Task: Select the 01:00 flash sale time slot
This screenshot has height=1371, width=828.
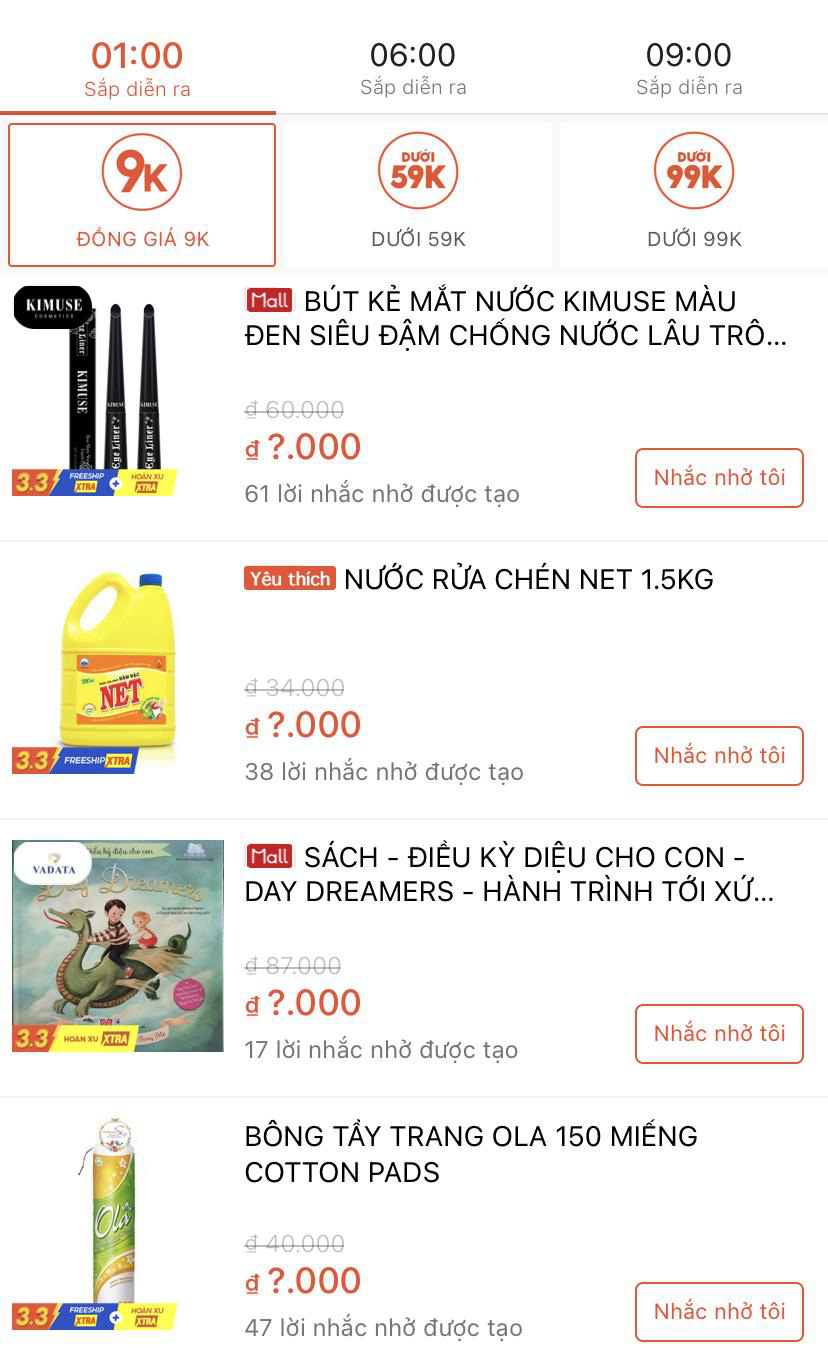Action: coord(137,67)
